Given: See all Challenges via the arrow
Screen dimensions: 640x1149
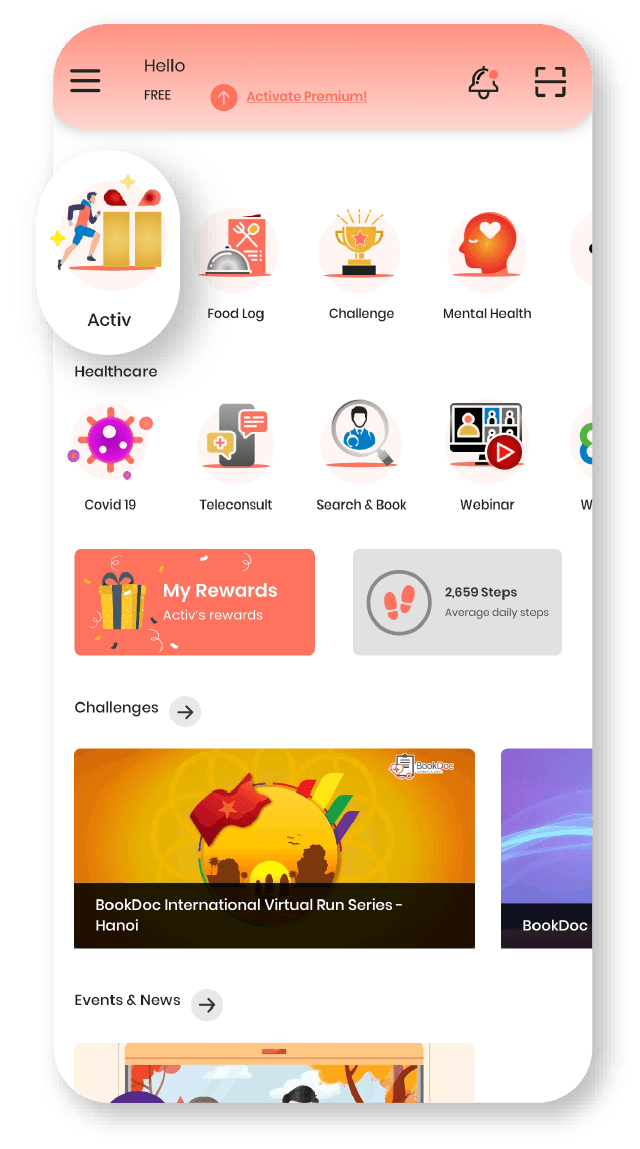Looking at the screenshot, I should (185, 711).
